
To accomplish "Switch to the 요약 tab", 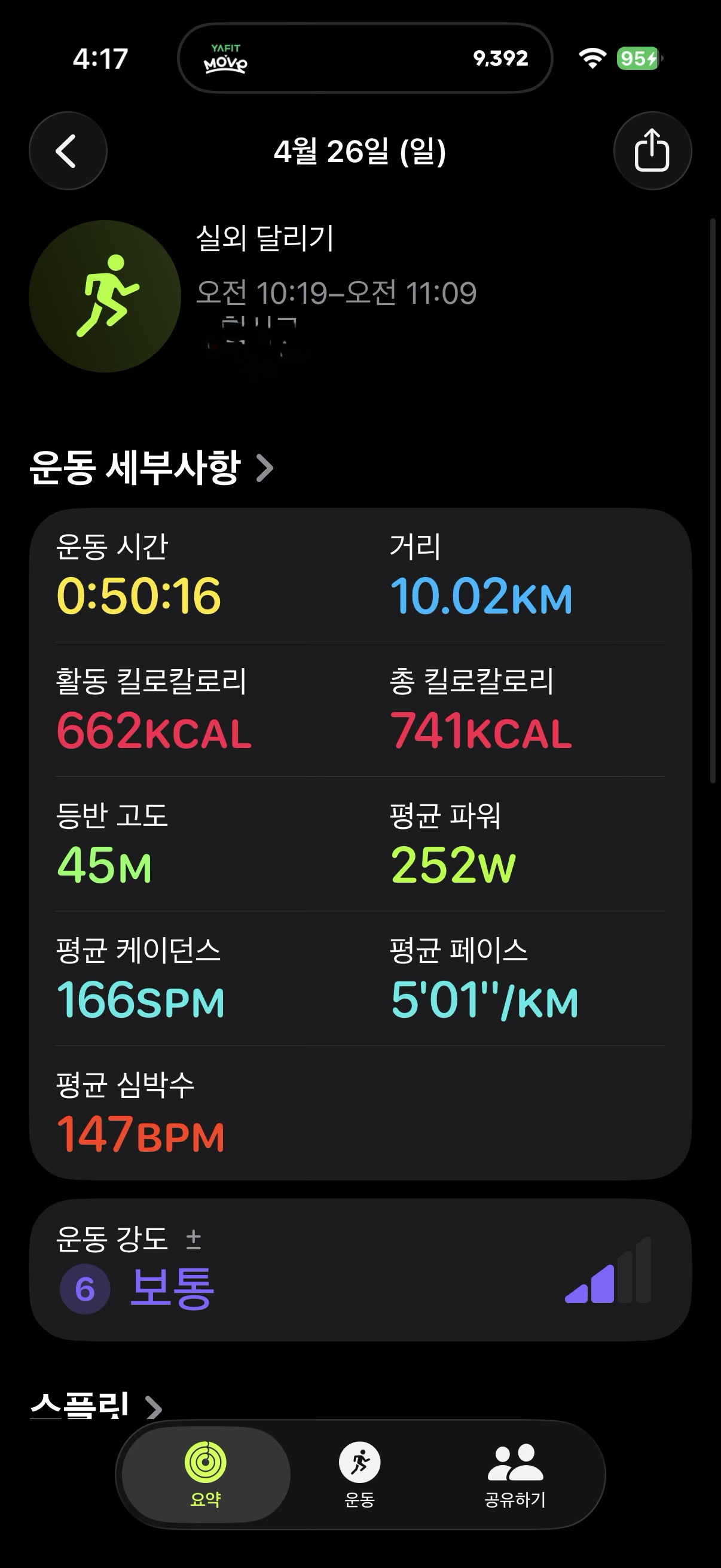I will pos(206,1474).
